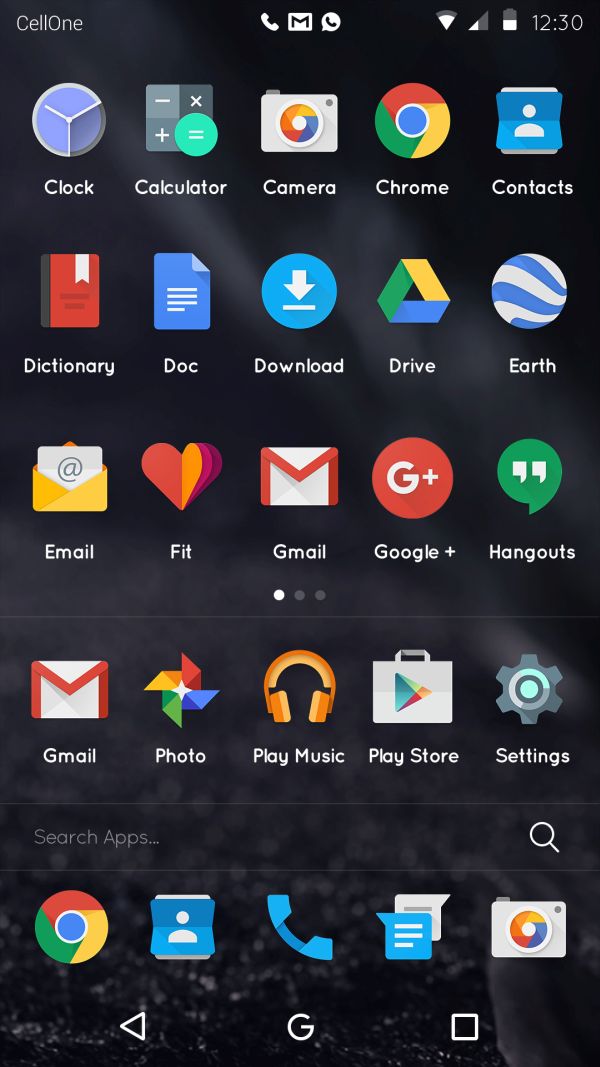The width and height of the screenshot is (600, 1067).
Task: Open the Download app
Action: [299, 292]
